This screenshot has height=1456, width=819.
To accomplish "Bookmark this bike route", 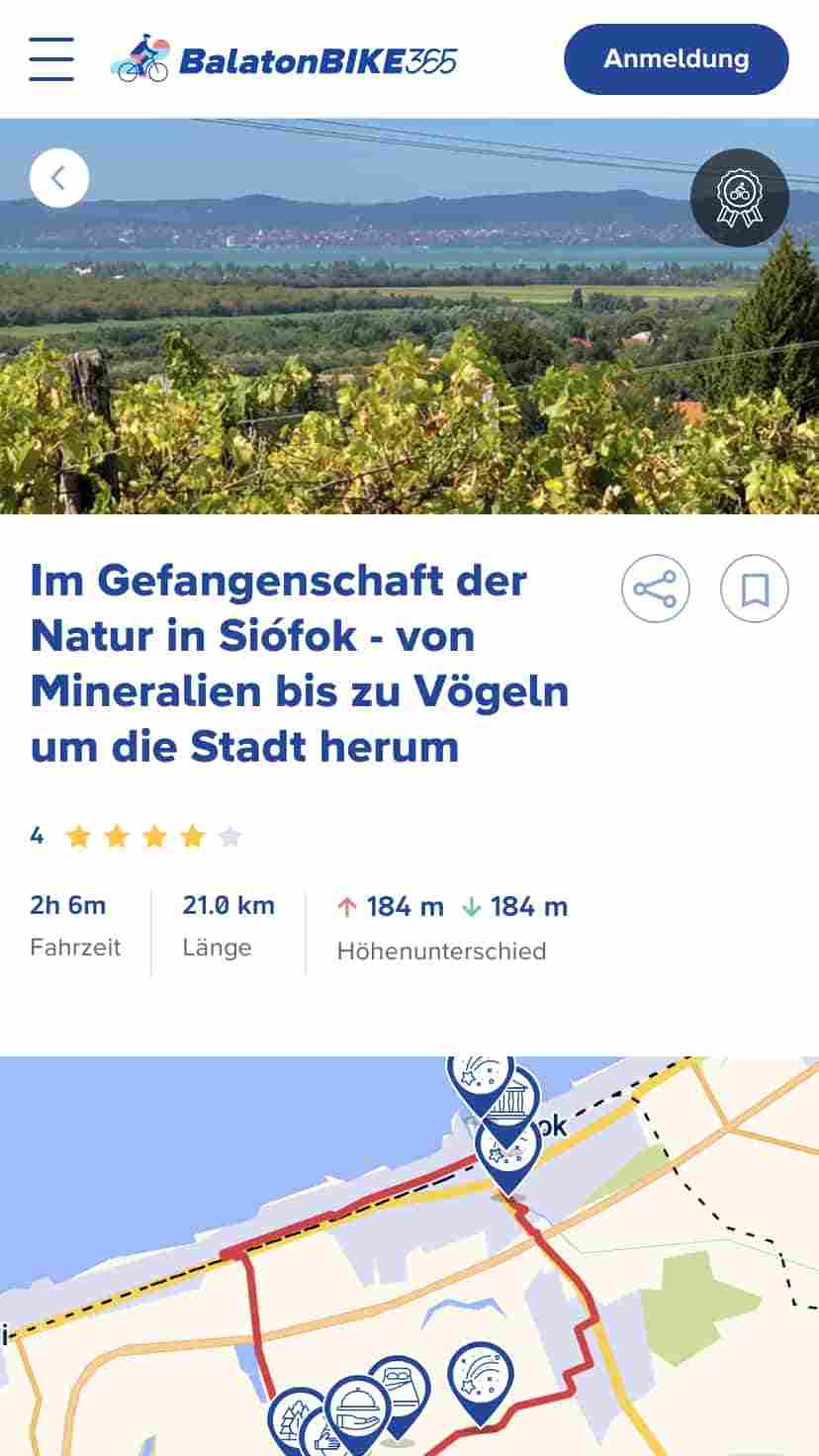I will 754,589.
